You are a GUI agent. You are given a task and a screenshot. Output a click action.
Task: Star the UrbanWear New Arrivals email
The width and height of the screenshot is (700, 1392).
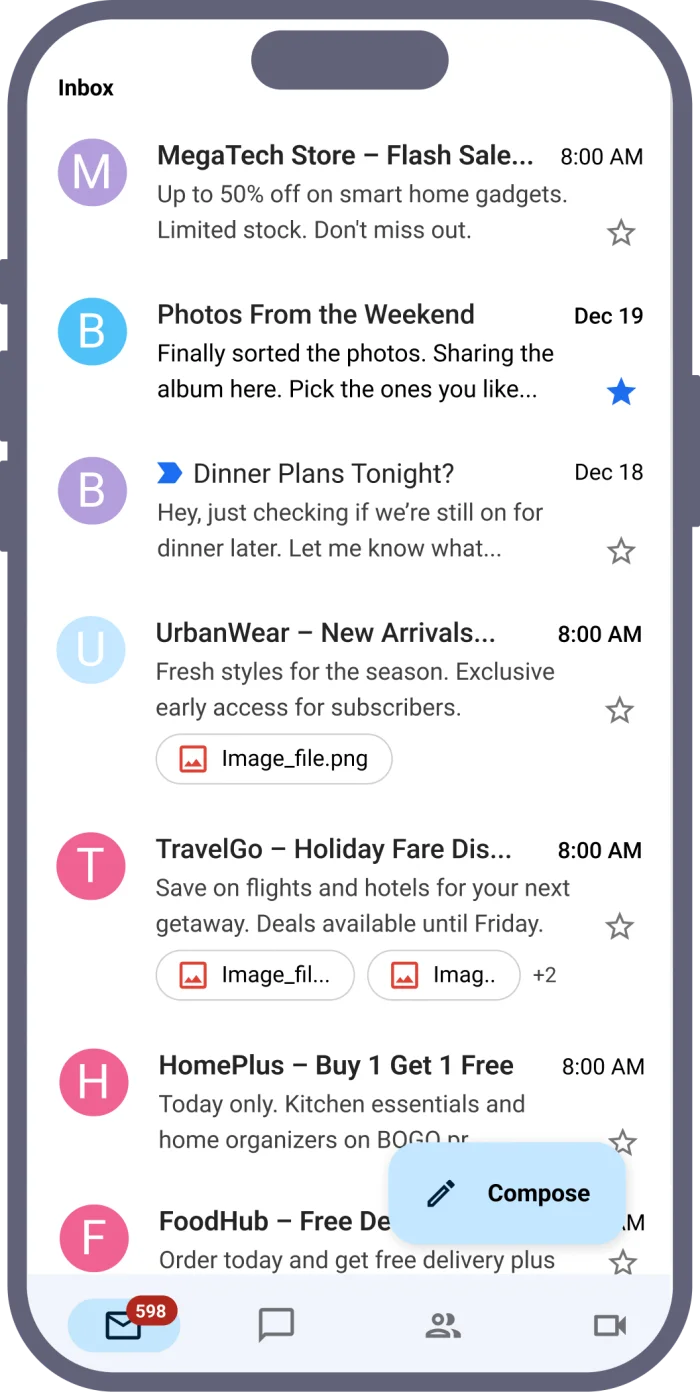pyautogui.click(x=620, y=711)
